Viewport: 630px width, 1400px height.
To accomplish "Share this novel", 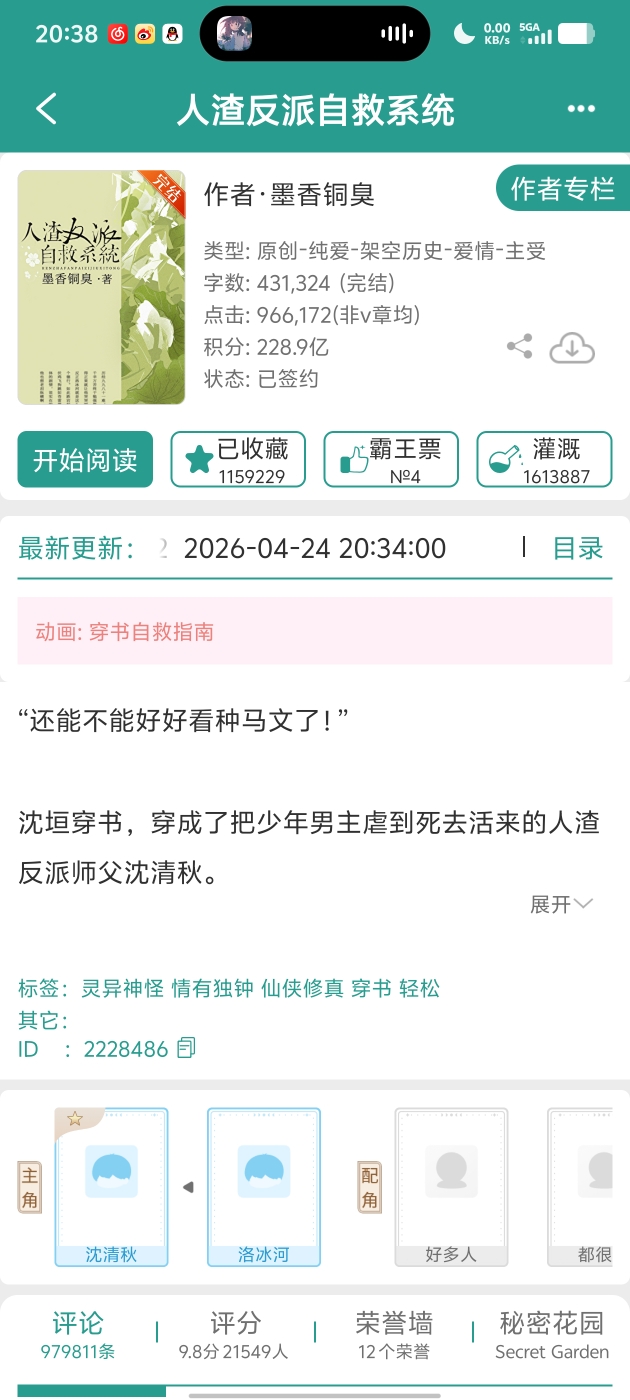I will [x=519, y=347].
